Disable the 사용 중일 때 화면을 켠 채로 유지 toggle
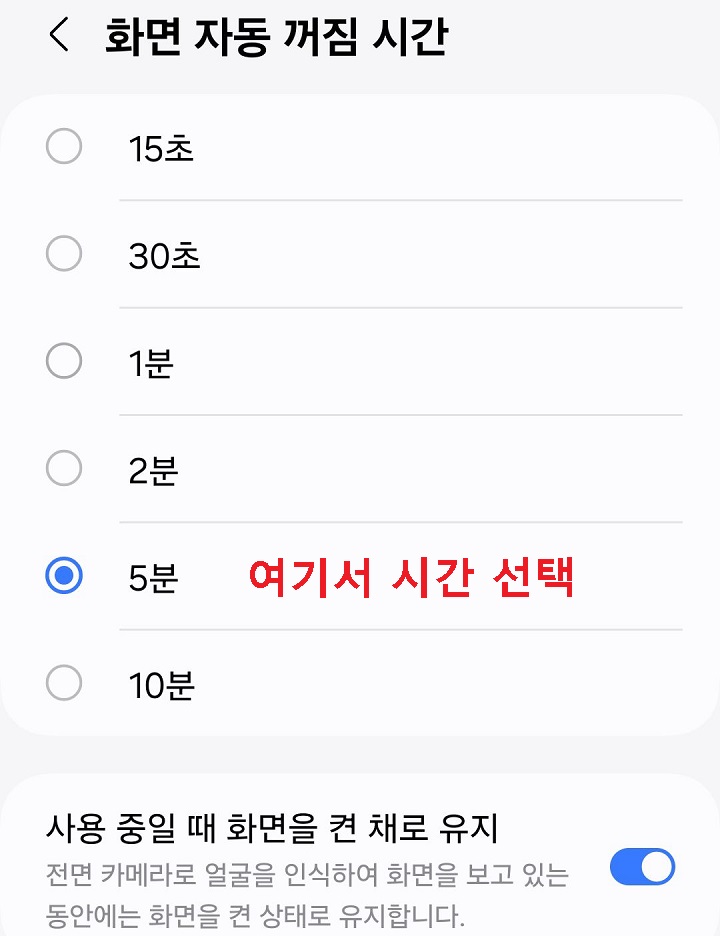Viewport: 720px width, 936px height. click(x=643, y=866)
